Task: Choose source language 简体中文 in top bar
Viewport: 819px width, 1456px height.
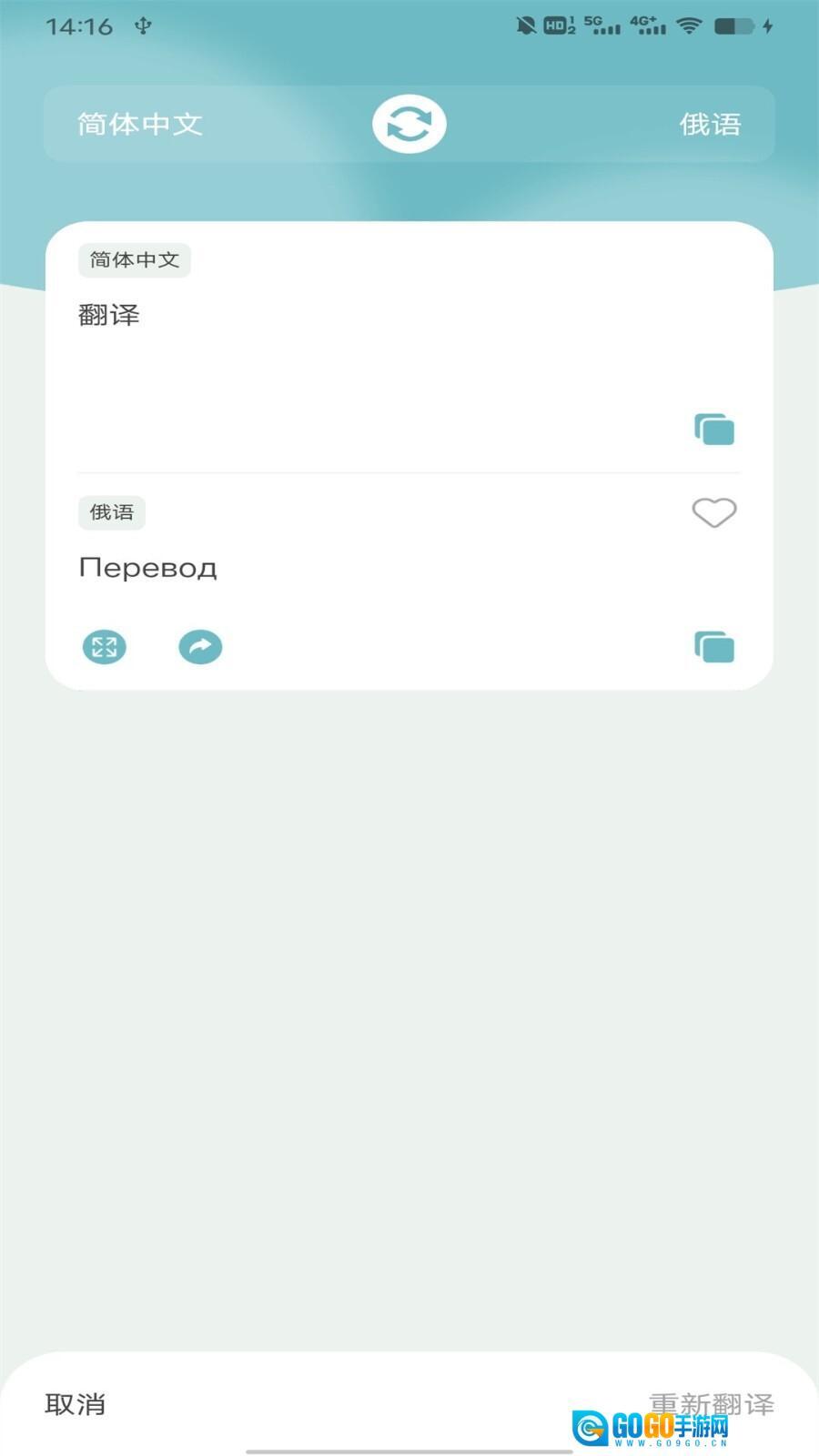Action: (x=140, y=124)
